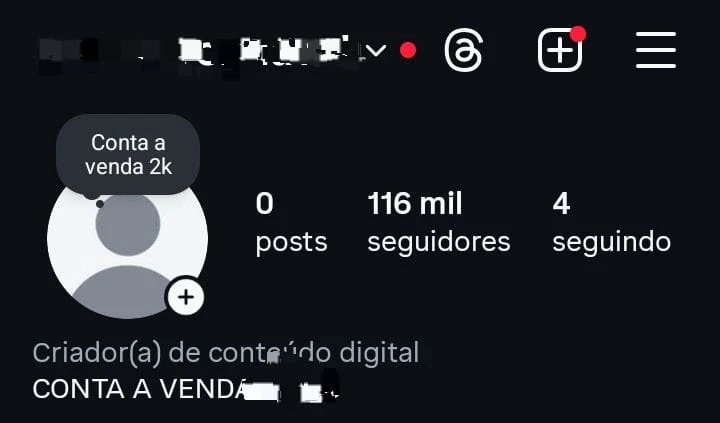View the 116 mil seguidores list

click(x=438, y=222)
